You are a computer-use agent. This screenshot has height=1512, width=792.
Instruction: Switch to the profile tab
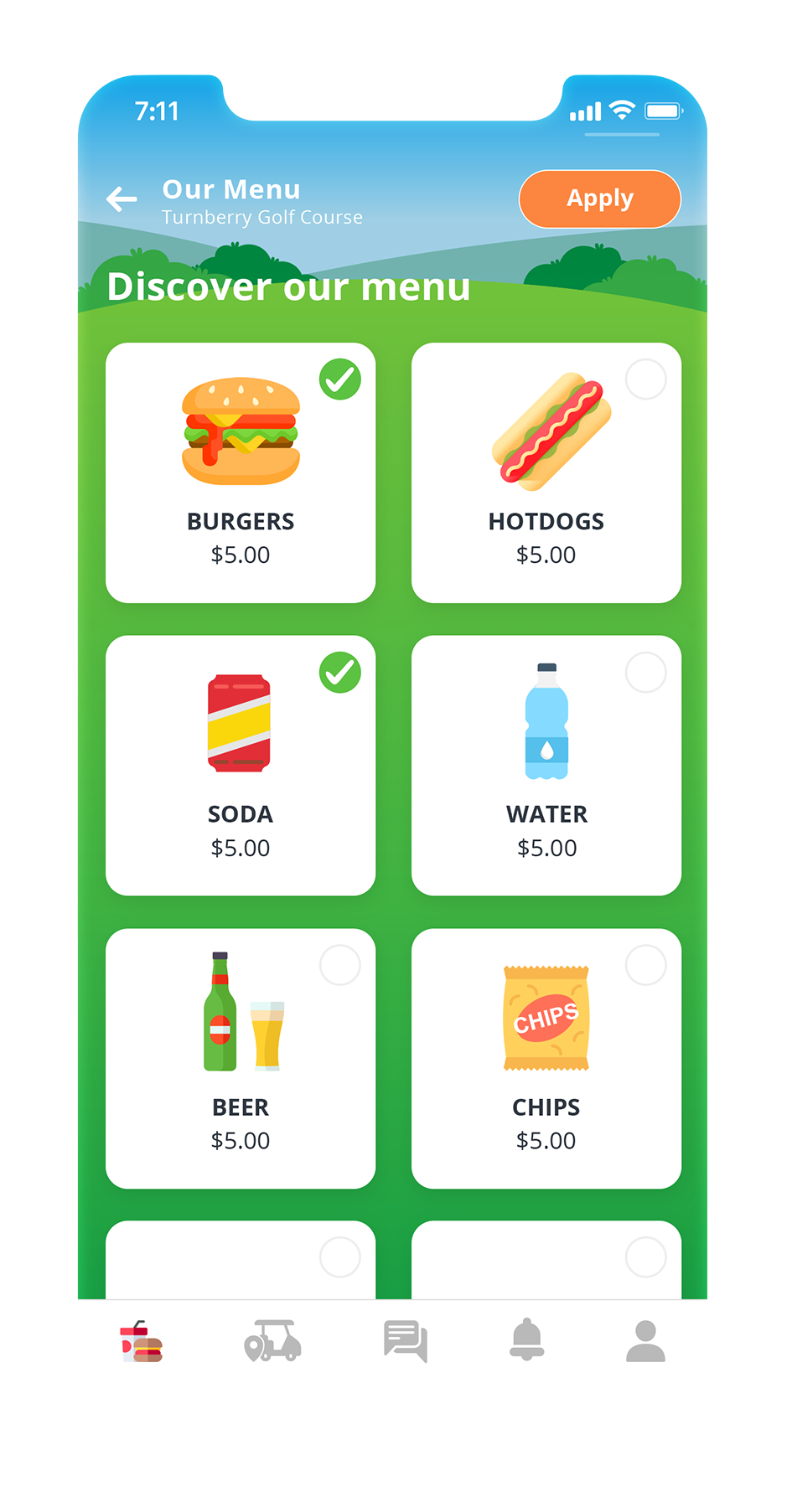click(x=645, y=1341)
